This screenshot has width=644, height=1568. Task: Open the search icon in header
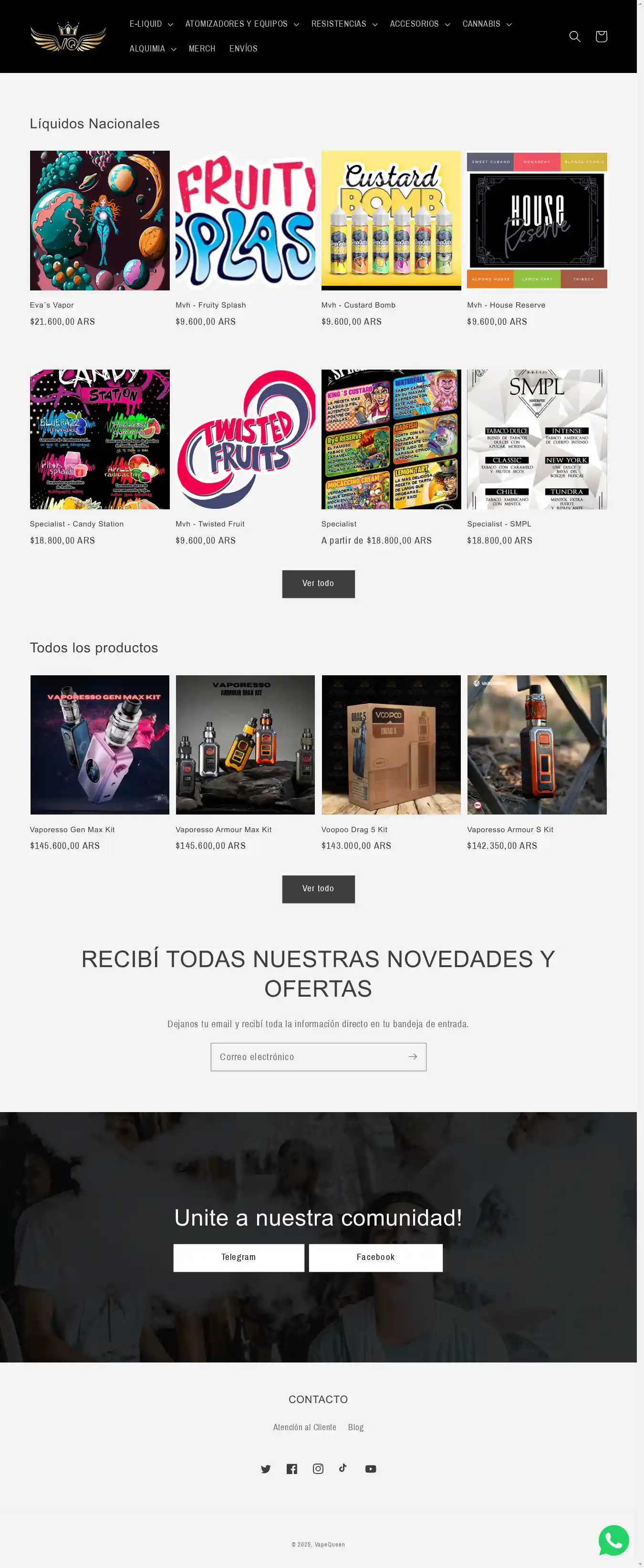click(574, 37)
